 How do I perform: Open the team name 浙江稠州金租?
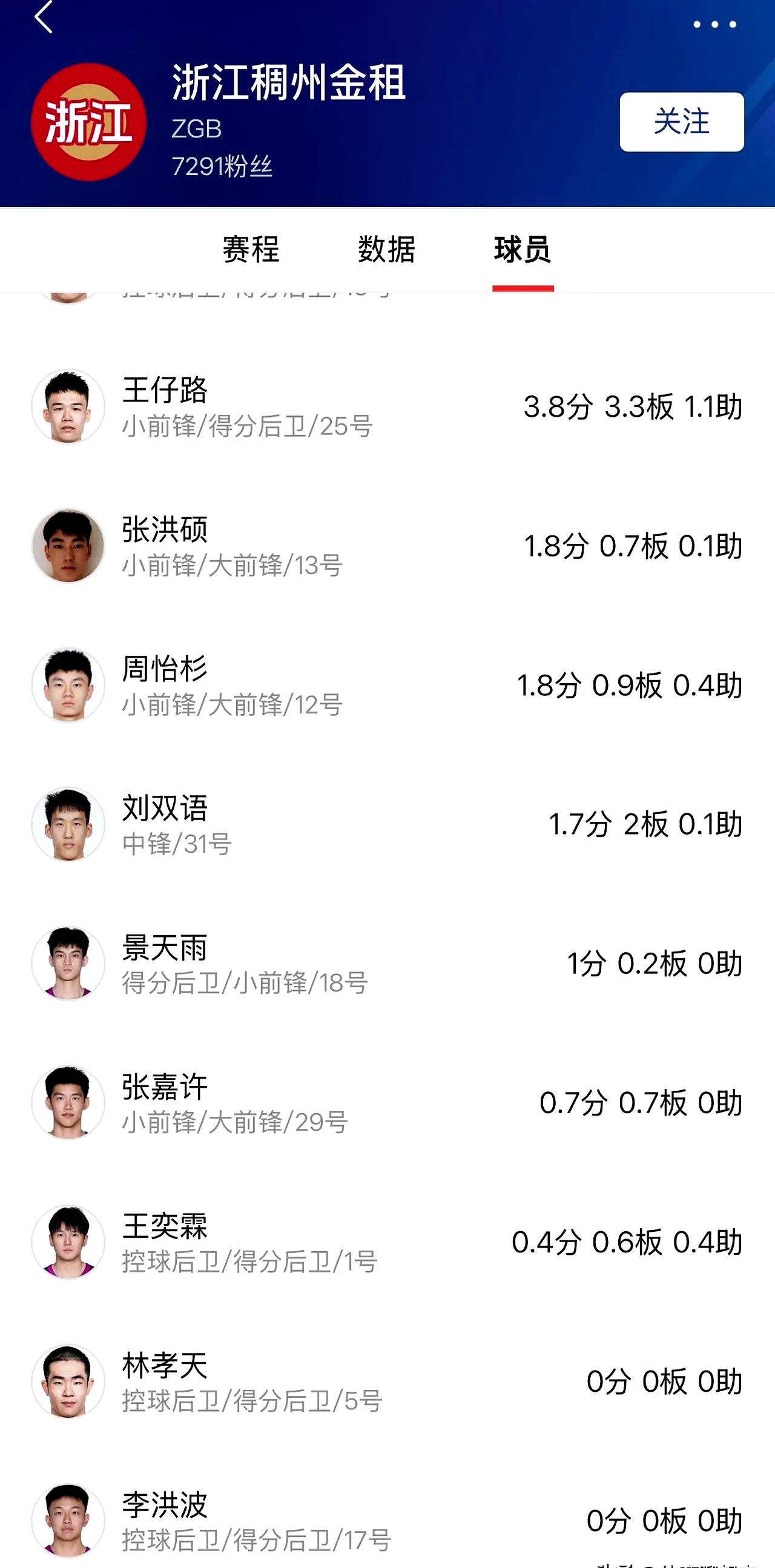[x=288, y=85]
